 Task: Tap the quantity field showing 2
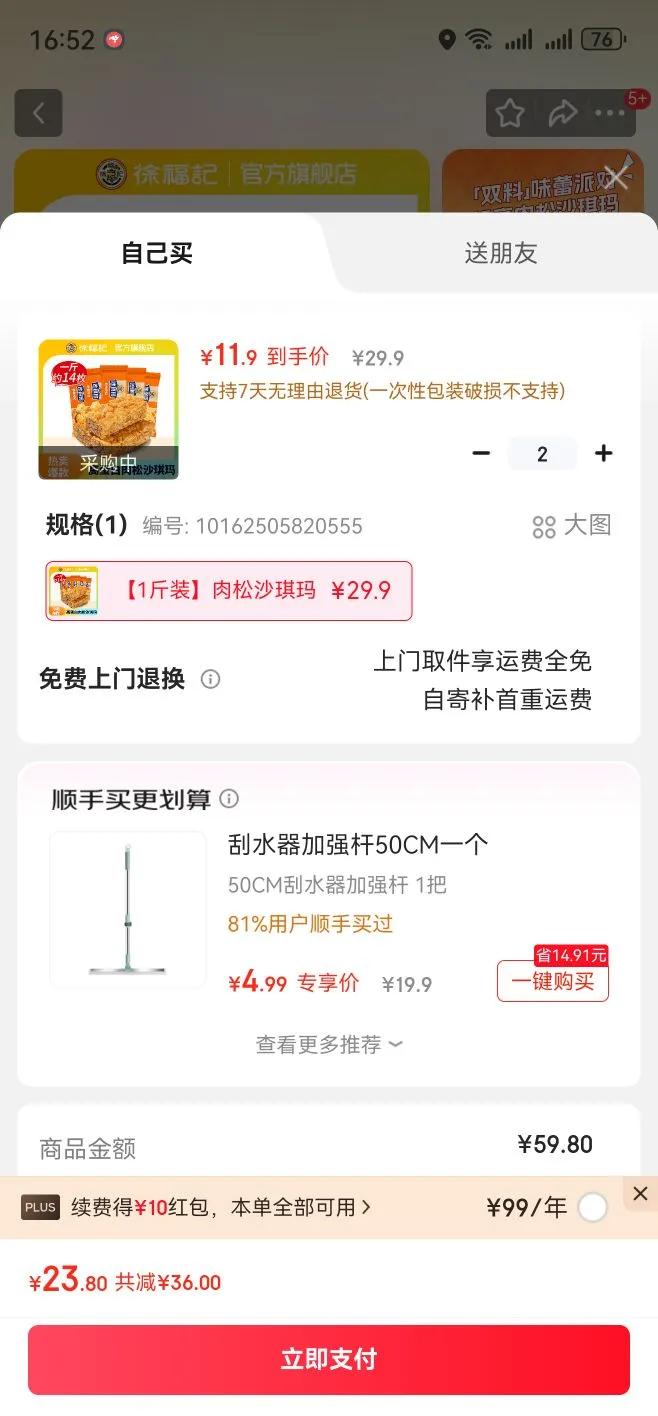tap(542, 454)
